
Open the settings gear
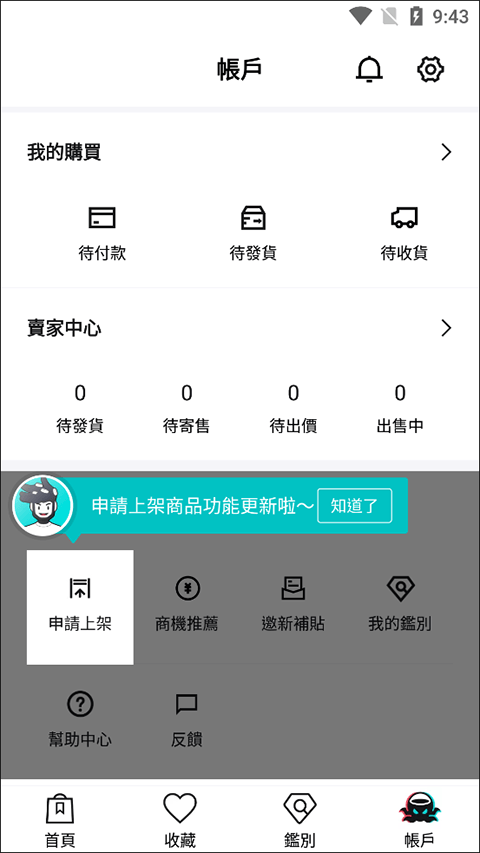tap(430, 70)
